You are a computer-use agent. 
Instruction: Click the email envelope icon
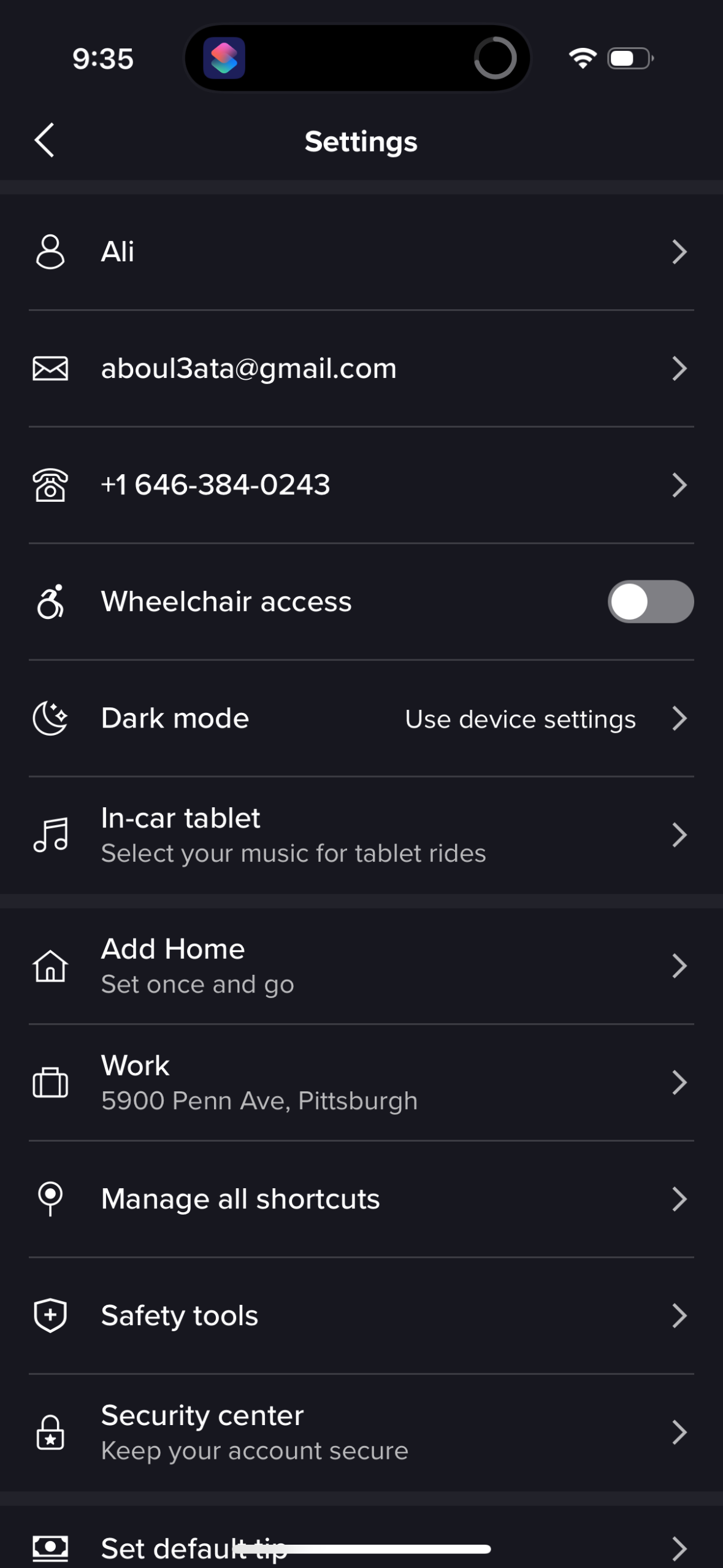pyautogui.click(x=50, y=368)
